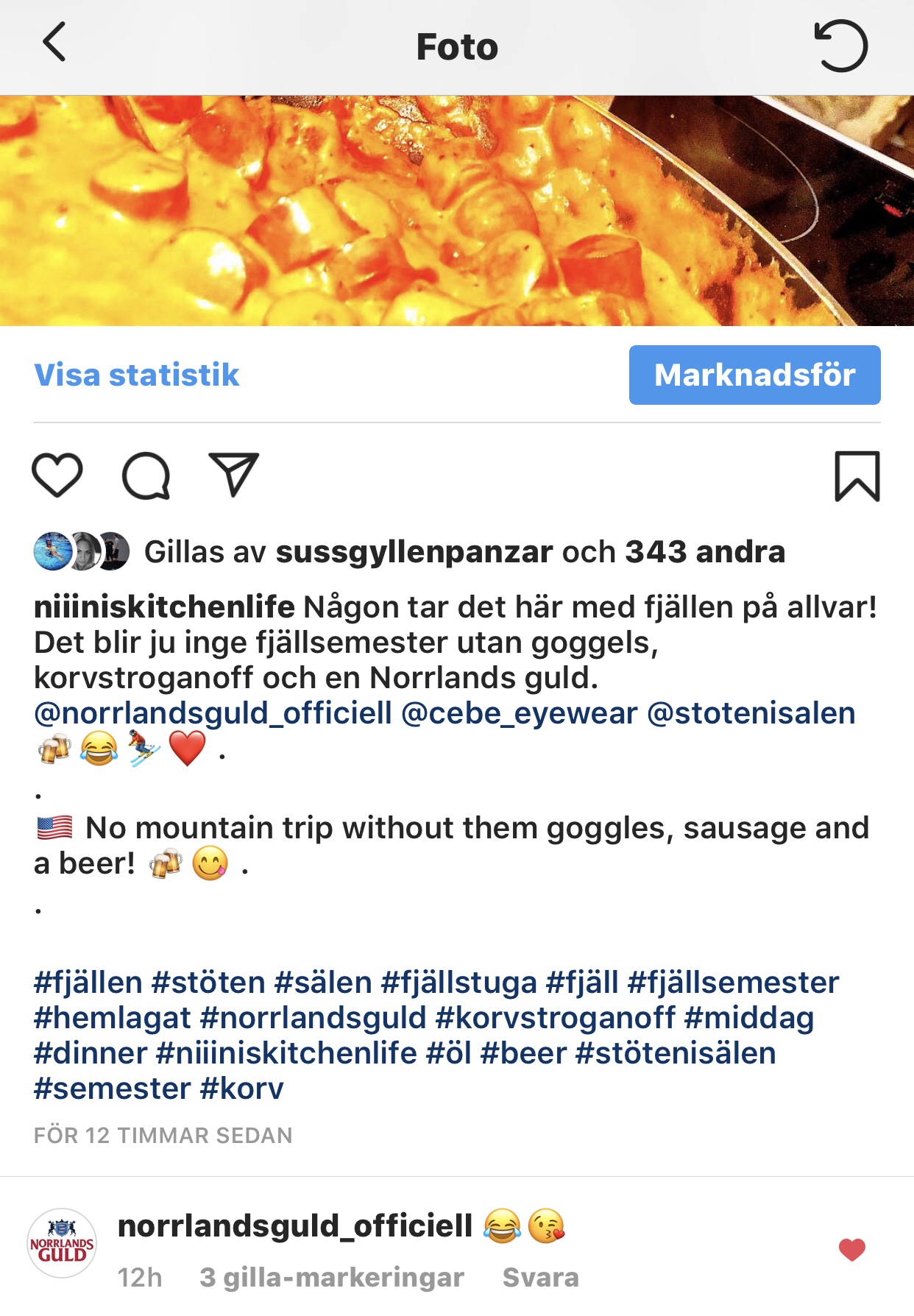The height and width of the screenshot is (1316, 914).
Task: Open comments with the speech bubble icon
Action: 146,475
